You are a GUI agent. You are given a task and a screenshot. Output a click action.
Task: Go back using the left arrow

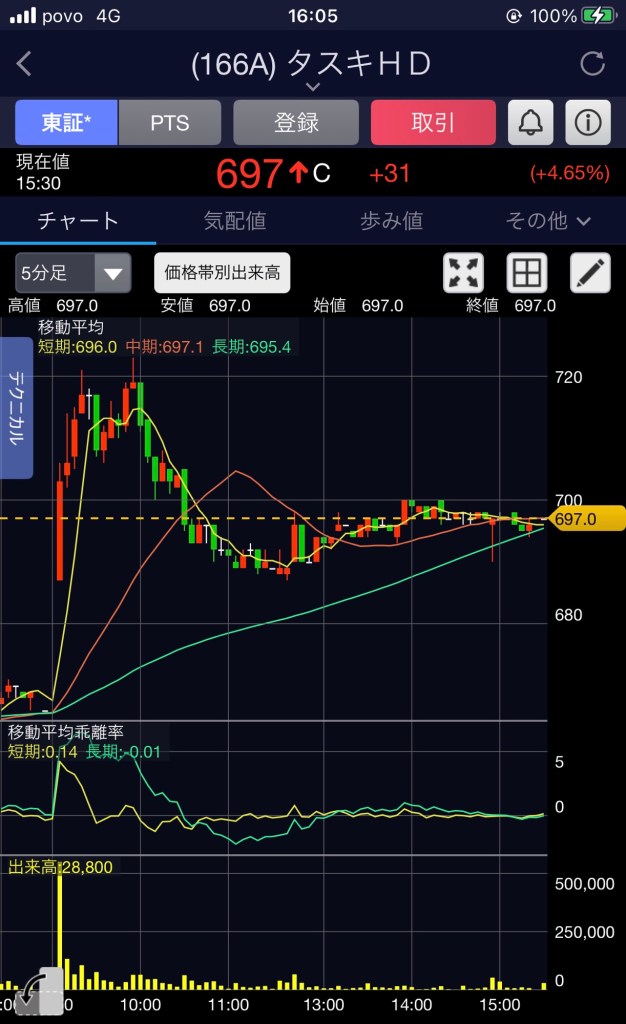(25, 64)
